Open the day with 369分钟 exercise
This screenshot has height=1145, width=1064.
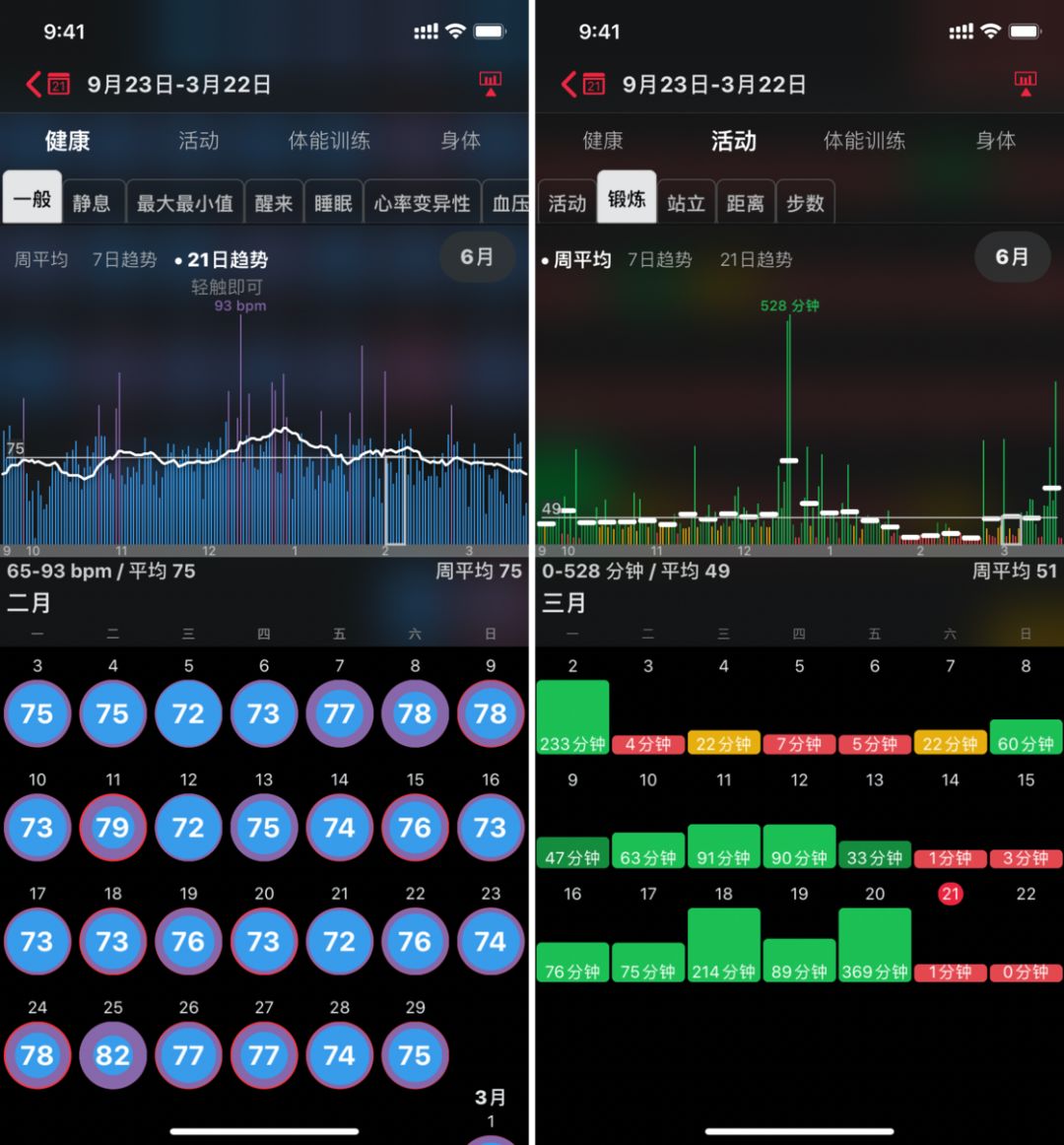tap(874, 946)
